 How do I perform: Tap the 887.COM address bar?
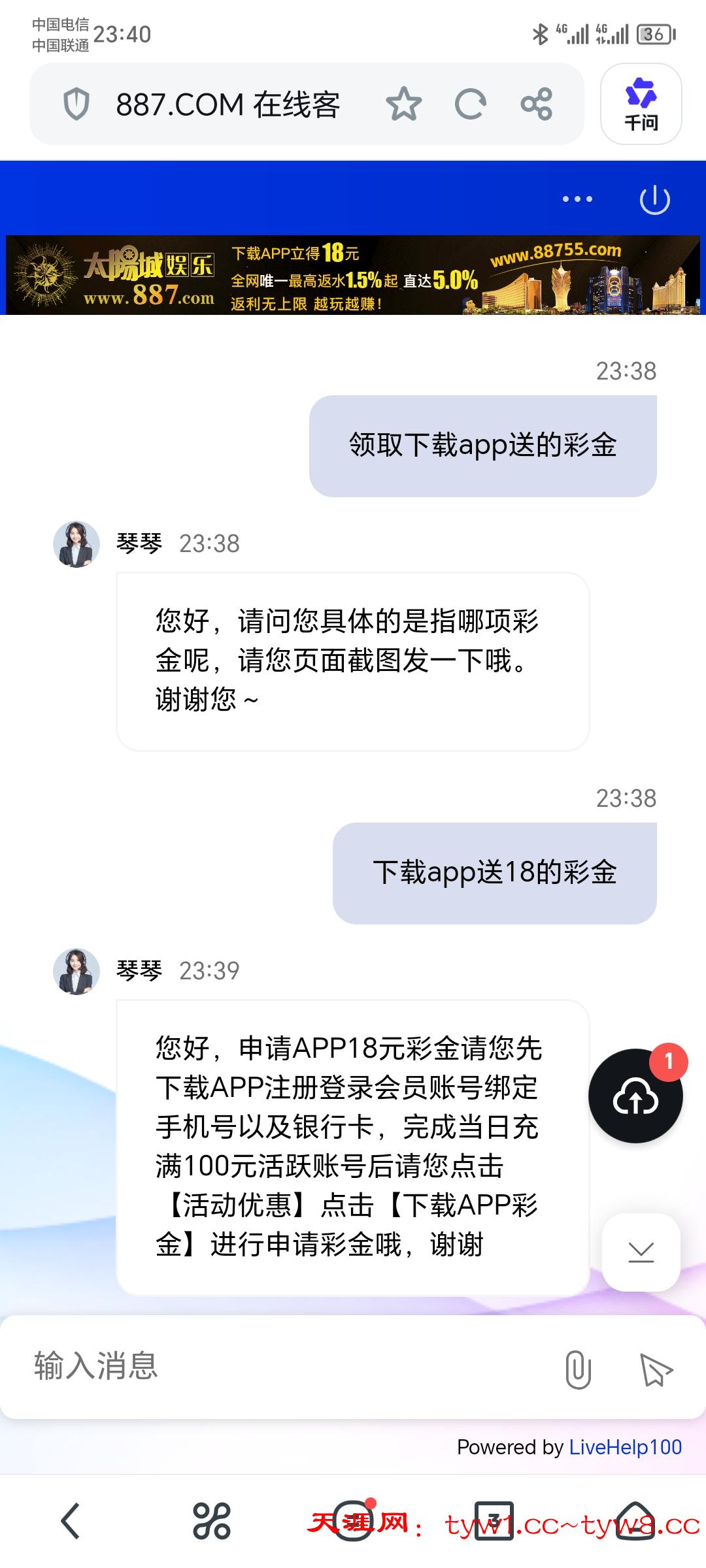(x=227, y=105)
